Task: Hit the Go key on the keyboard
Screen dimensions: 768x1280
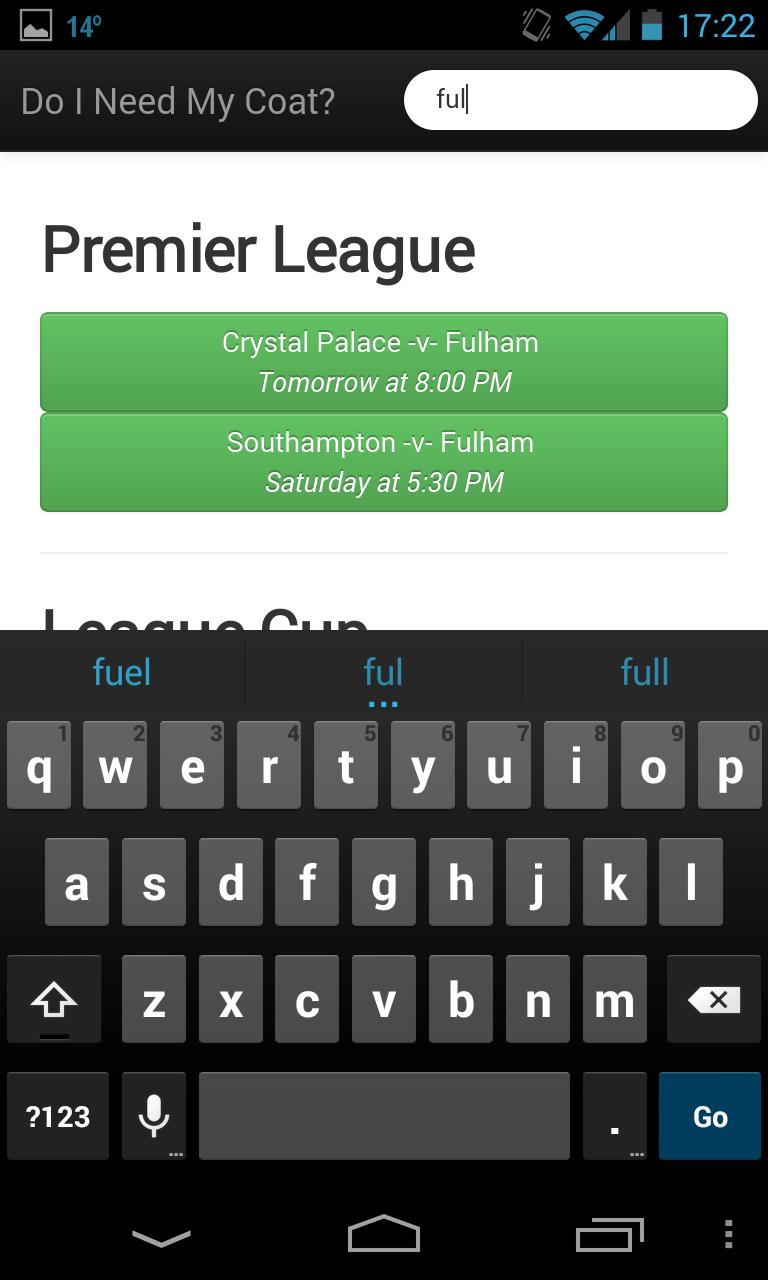Action: (710, 1116)
